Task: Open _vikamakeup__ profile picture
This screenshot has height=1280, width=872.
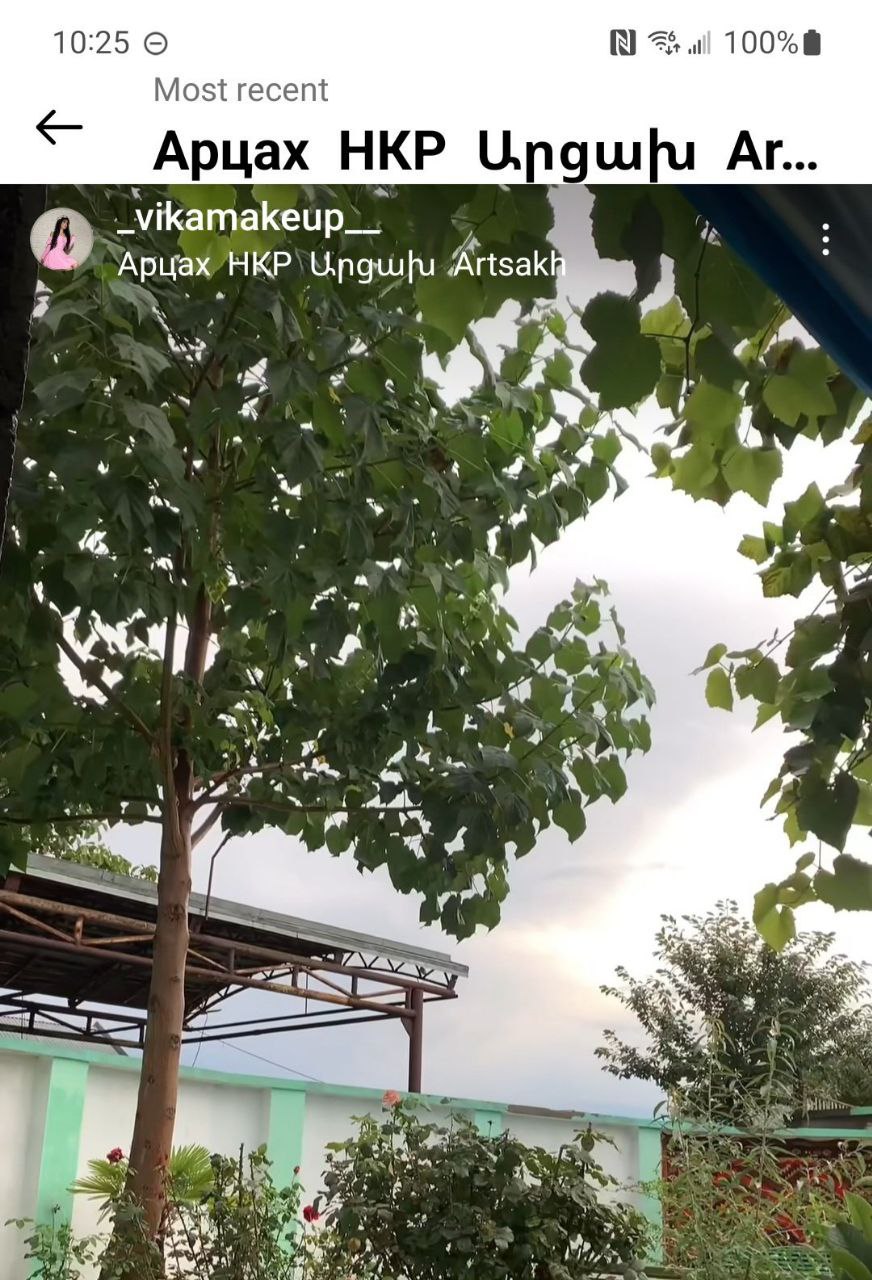Action: click(61, 239)
